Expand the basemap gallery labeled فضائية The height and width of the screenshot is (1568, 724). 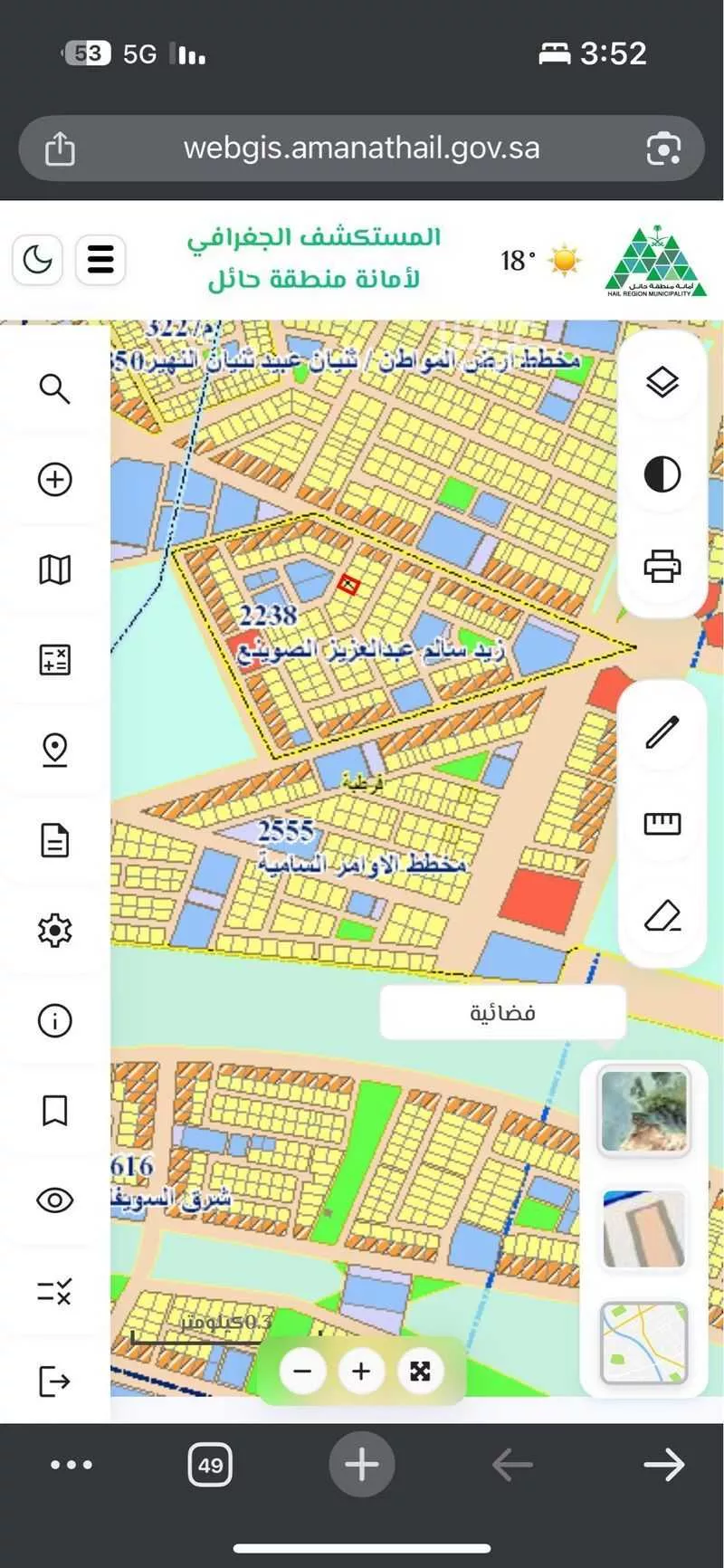(502, 1011)
